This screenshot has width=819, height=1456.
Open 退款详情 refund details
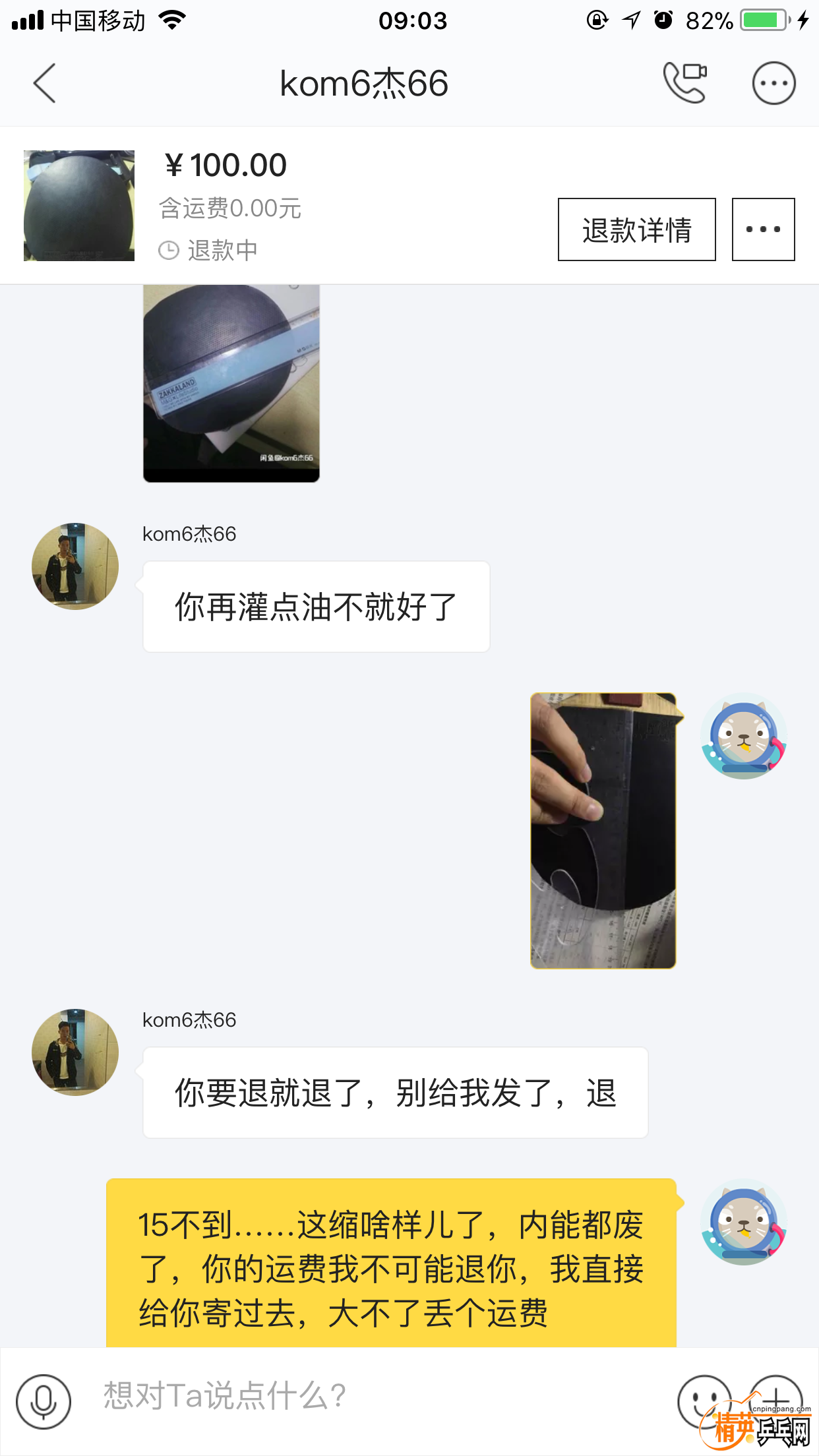point(636,229)
